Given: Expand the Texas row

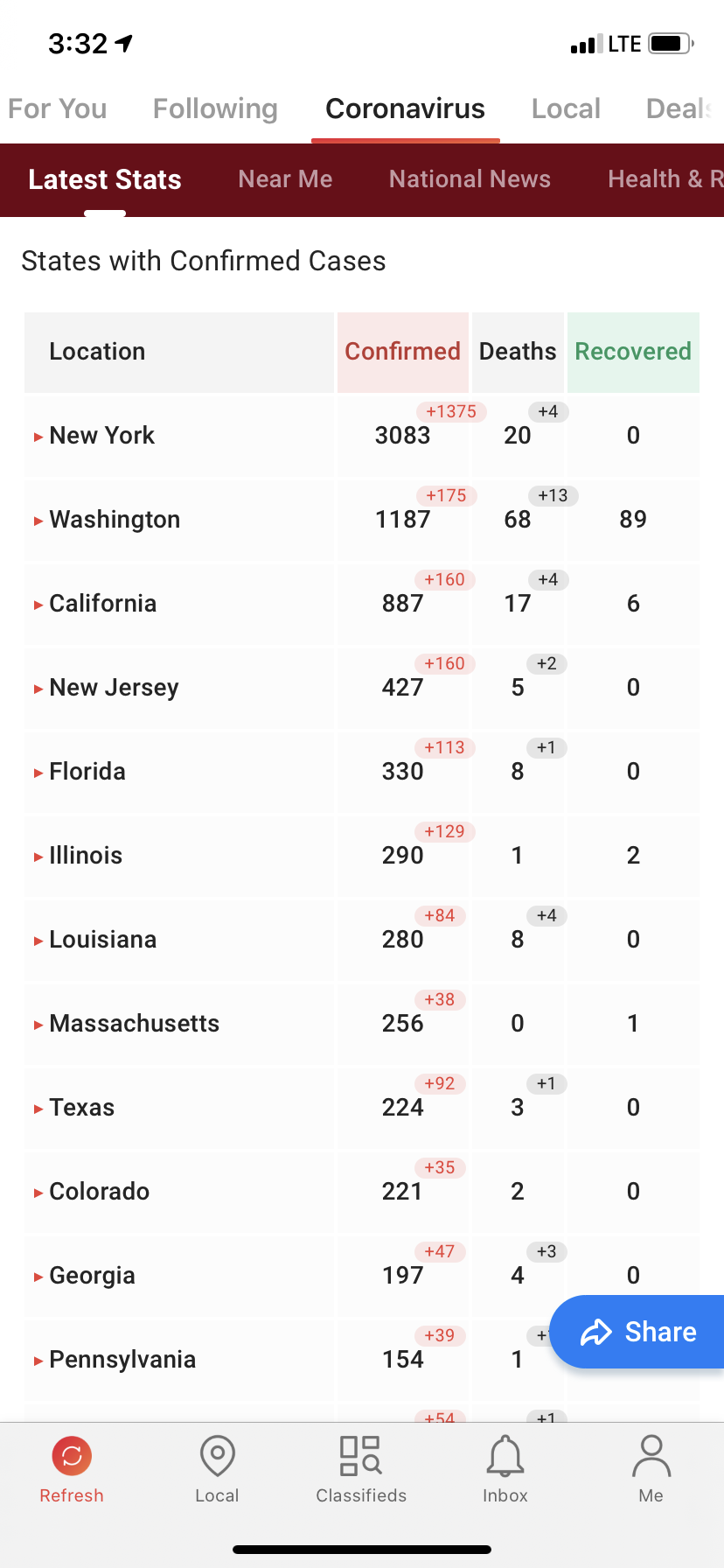Looking at the screenshot, I should pos(81,1108).
